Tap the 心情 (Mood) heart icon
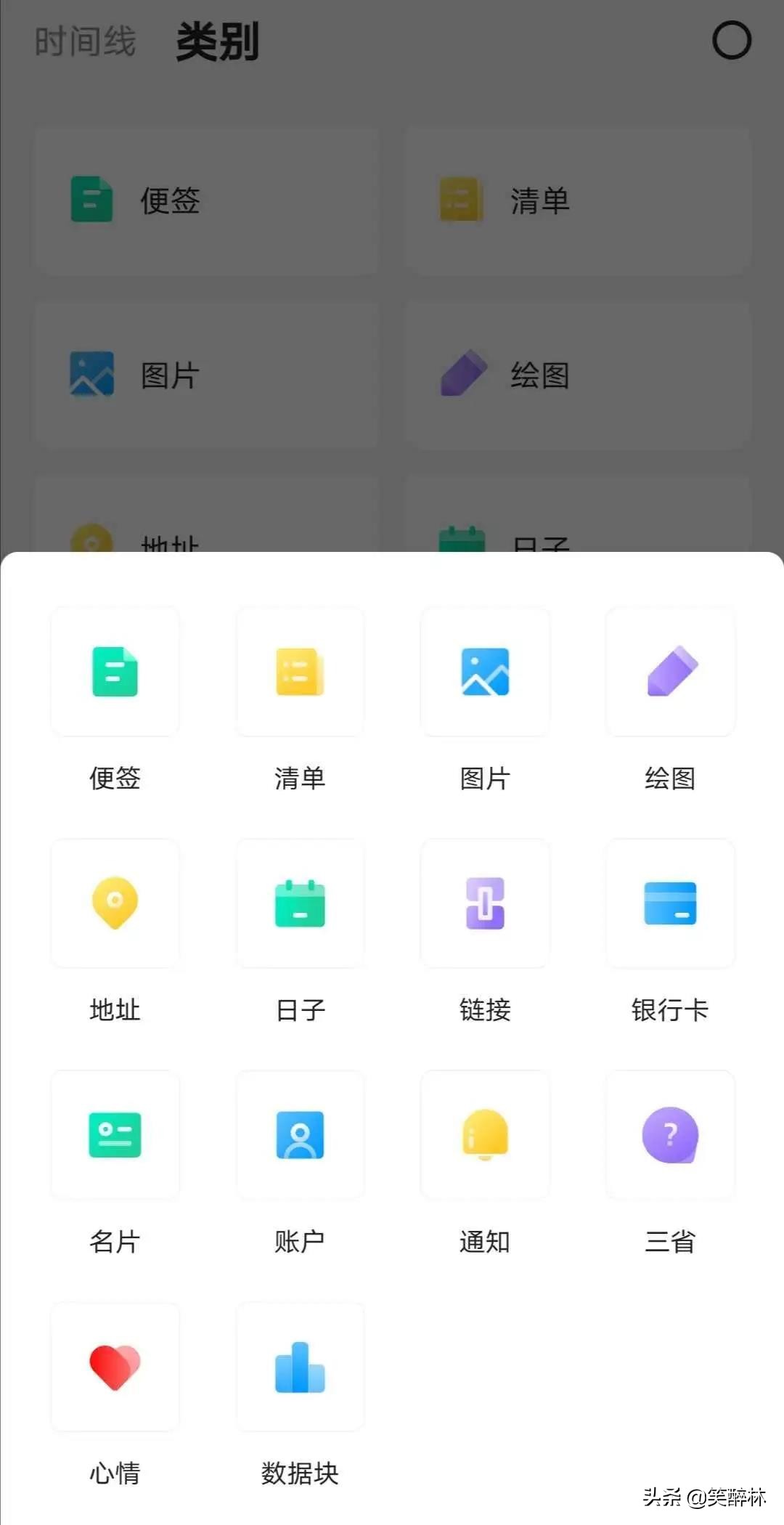The width and height of the screenshot is (784, 1525). pyautogui.click(x=114, y=1367)
